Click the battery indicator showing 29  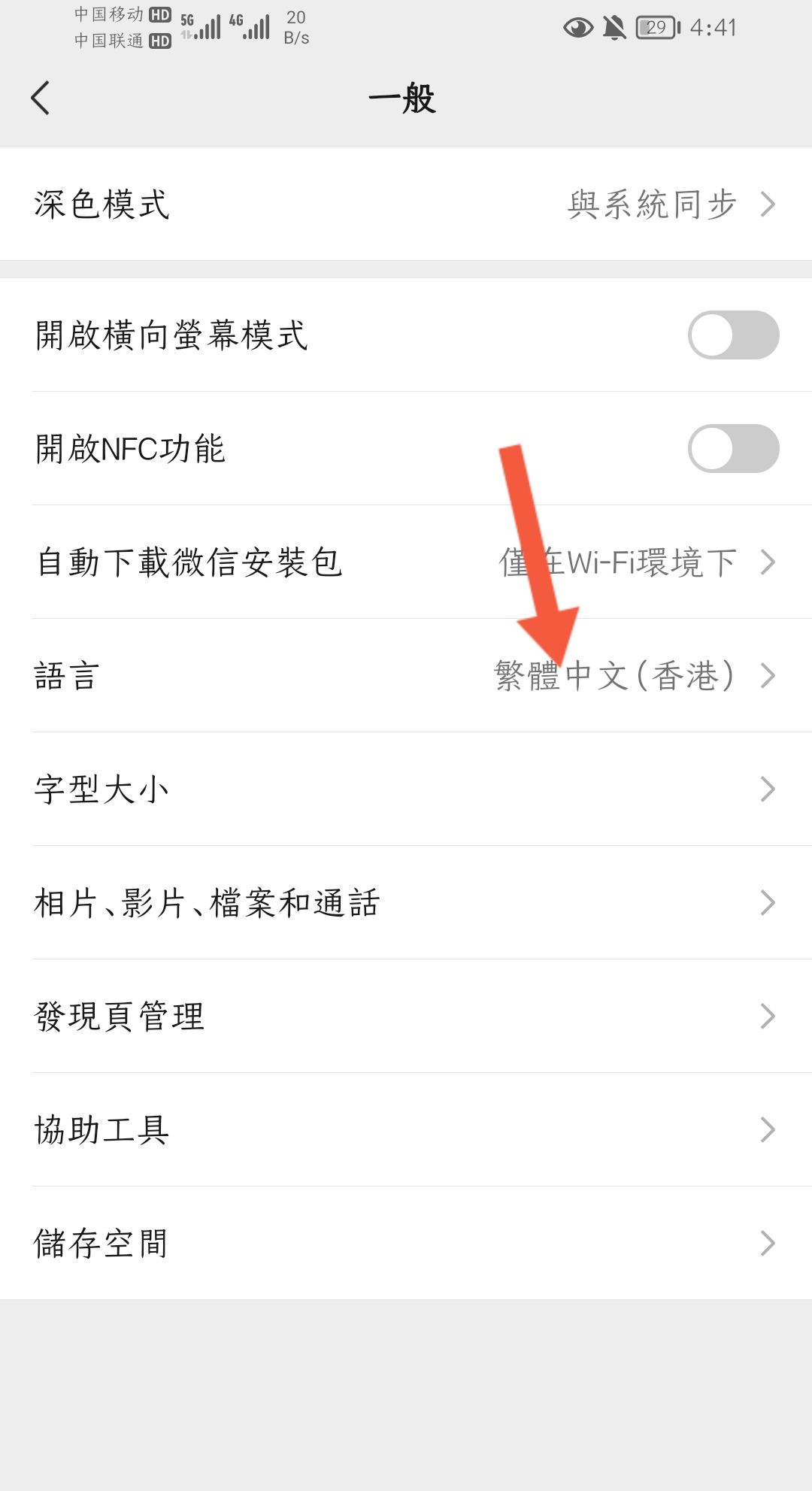(x=656, y=26)
